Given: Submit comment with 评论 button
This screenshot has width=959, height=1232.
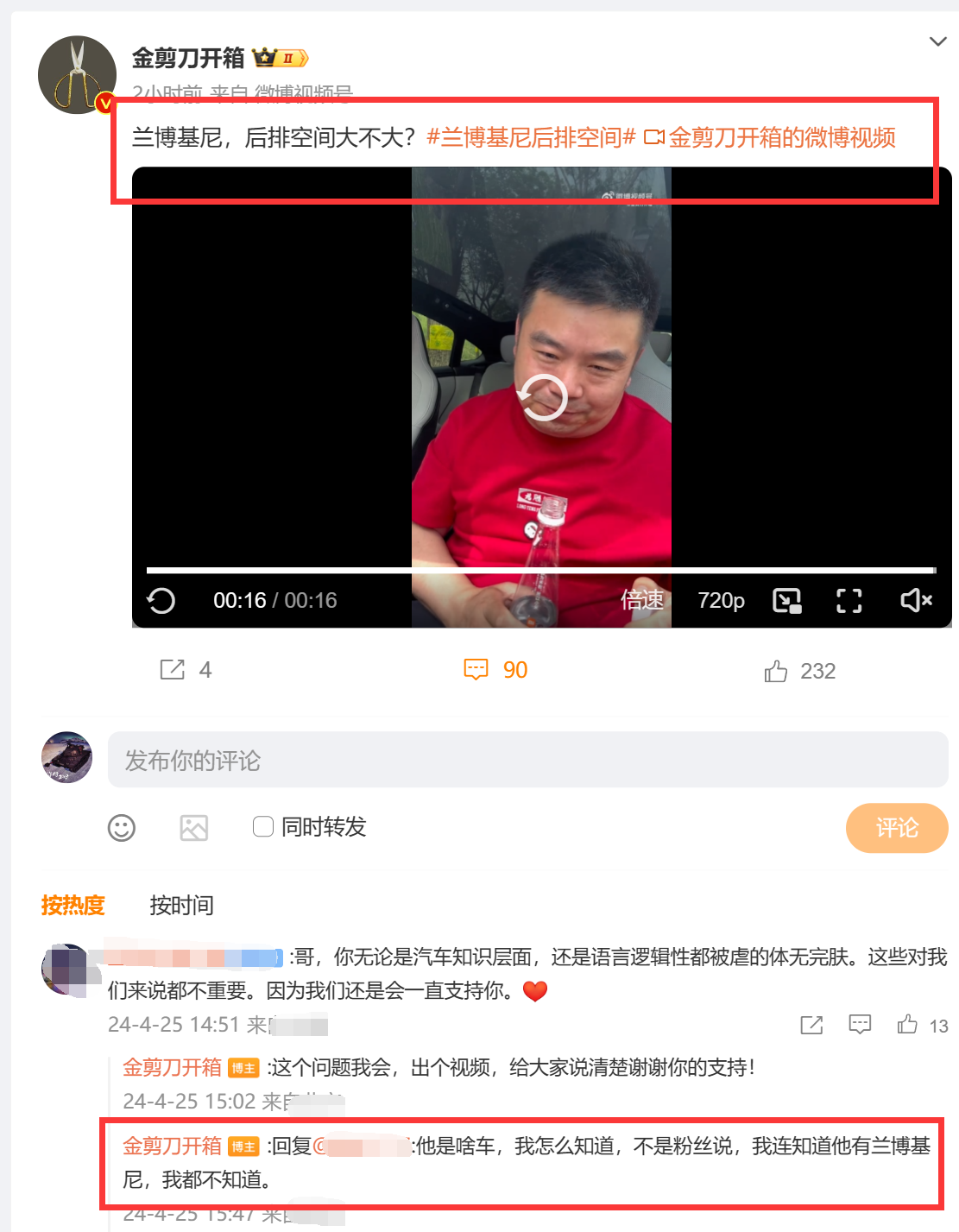Looking at the screenshot, I should (896, 828).
